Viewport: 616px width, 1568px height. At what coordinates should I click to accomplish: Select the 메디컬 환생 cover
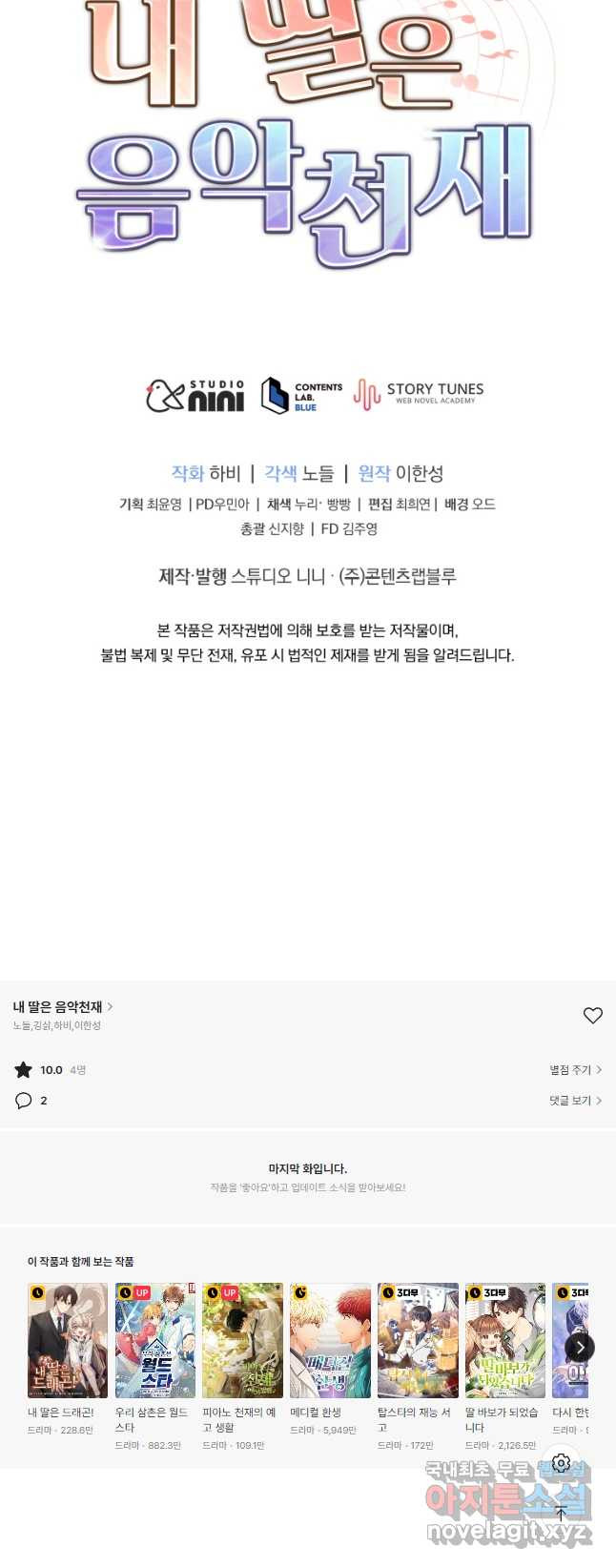pyautogui.click(x=330, y=1340)
